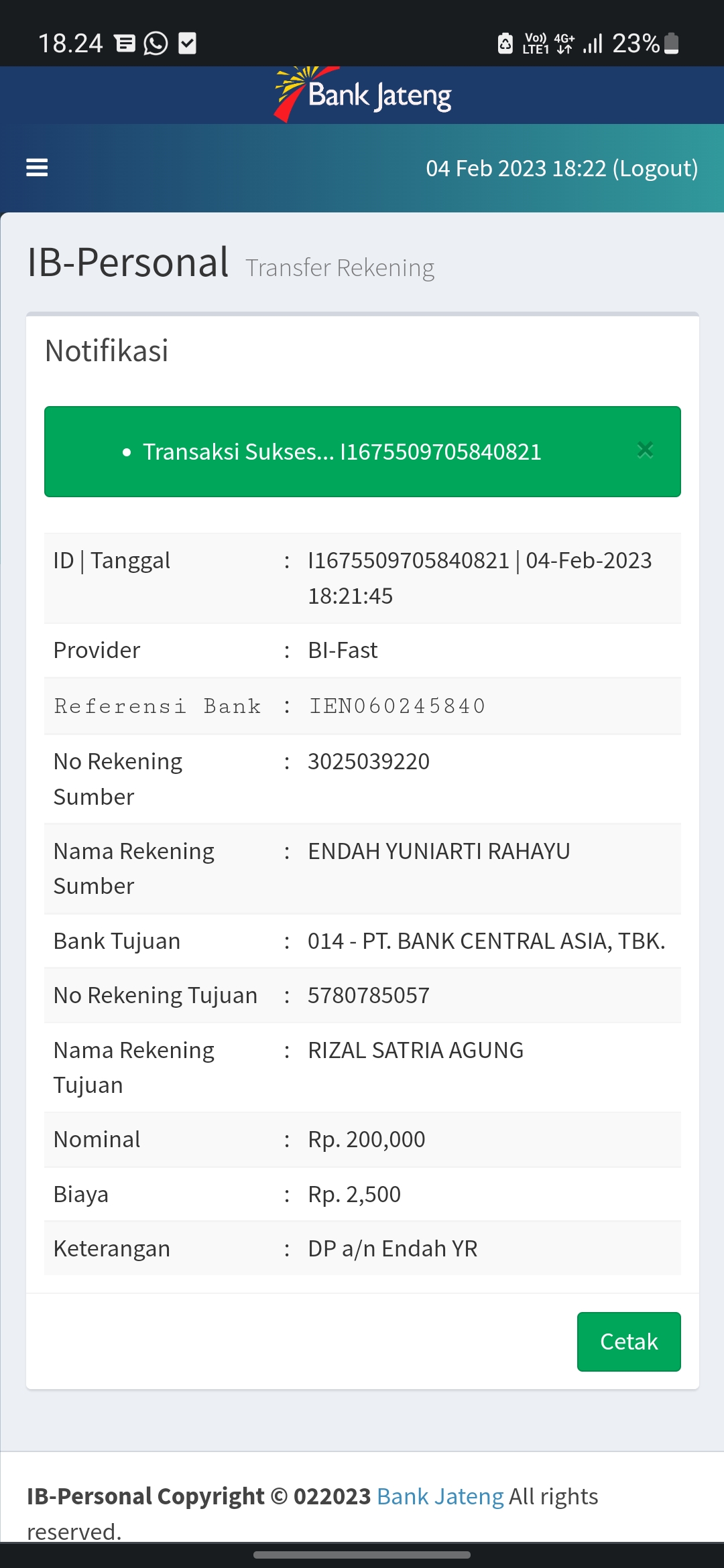This screenshot has width=724, height=1568.
Task: Open the Bank Jateng footer link
Action: coord(440,1496)
